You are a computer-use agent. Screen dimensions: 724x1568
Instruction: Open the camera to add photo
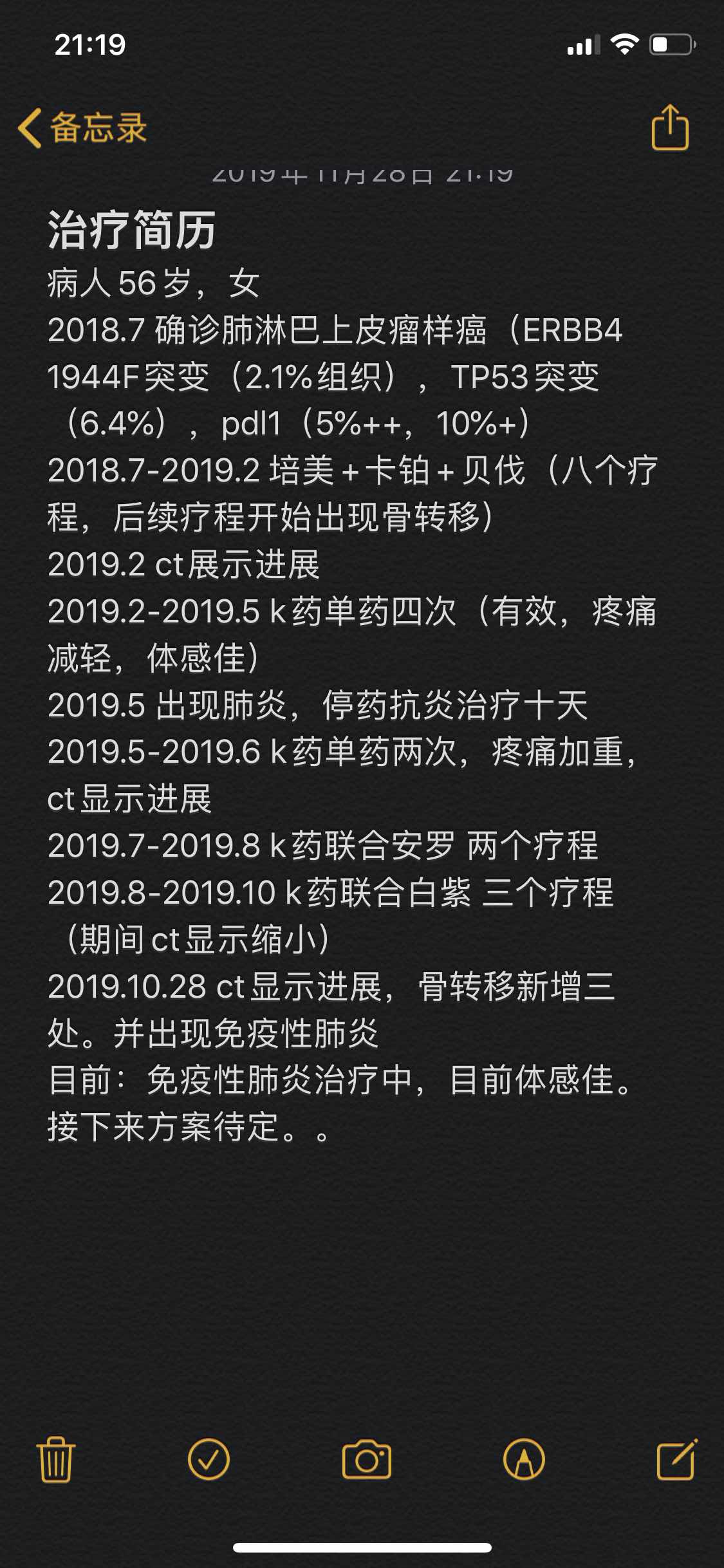click(x=366, y=1460)
